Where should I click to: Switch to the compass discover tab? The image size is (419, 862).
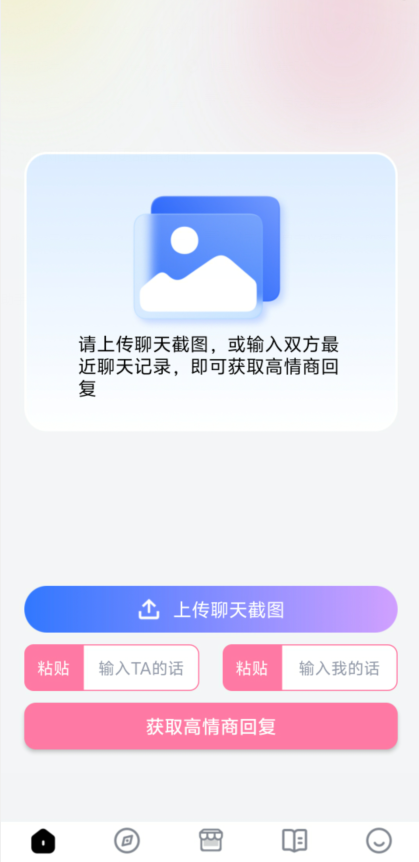[x=127, y=841]
